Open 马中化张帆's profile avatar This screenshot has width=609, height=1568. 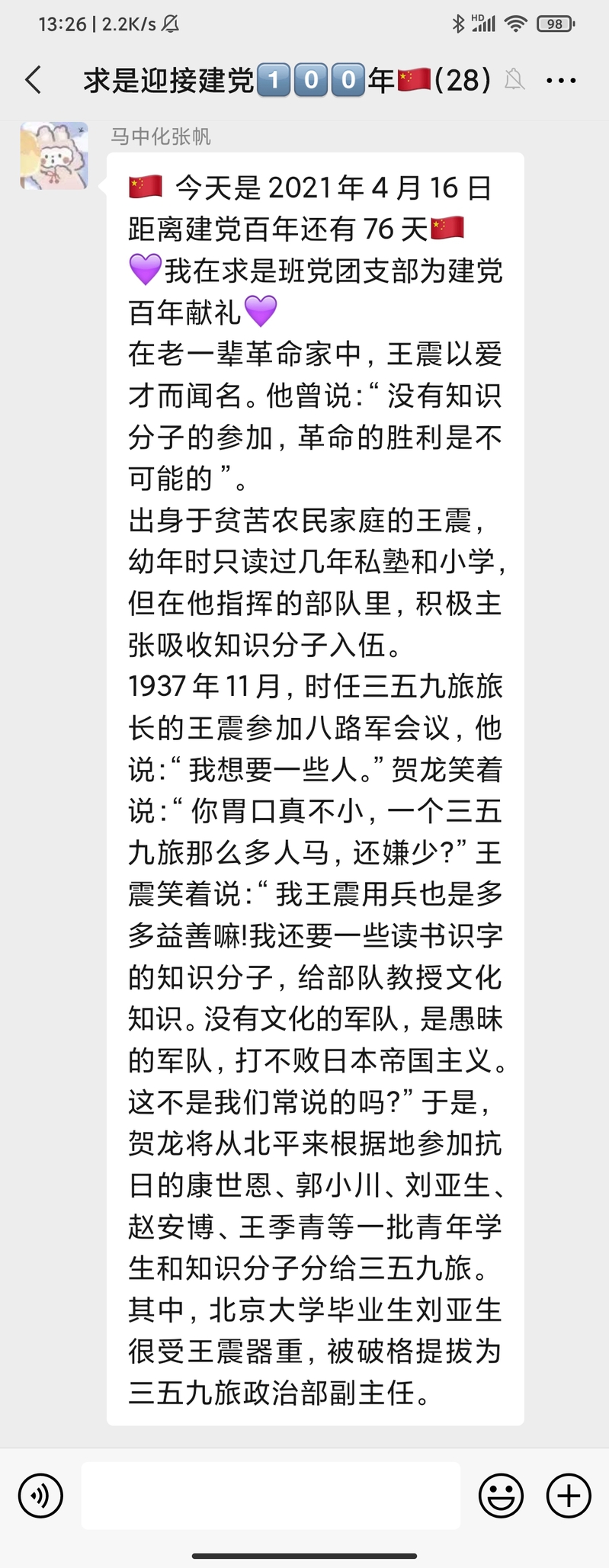[x=54, y=156]
